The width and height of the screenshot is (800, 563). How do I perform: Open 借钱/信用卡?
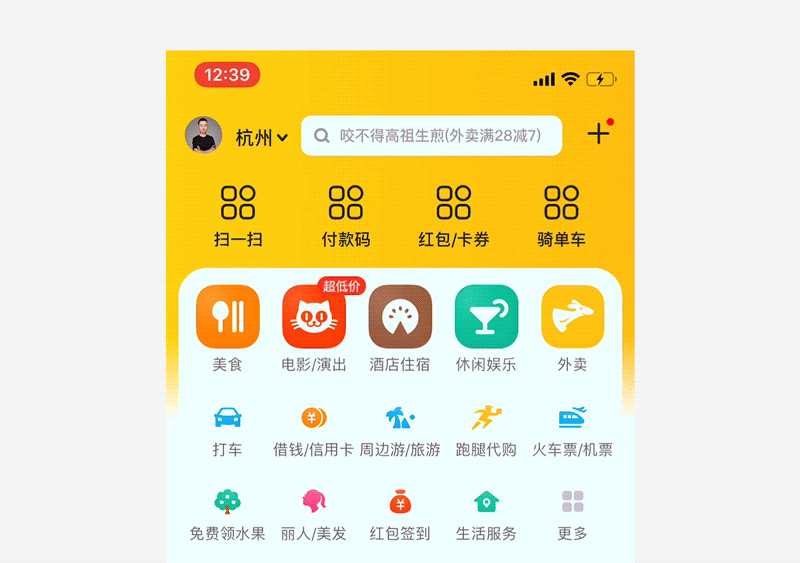tap(314, 430)
